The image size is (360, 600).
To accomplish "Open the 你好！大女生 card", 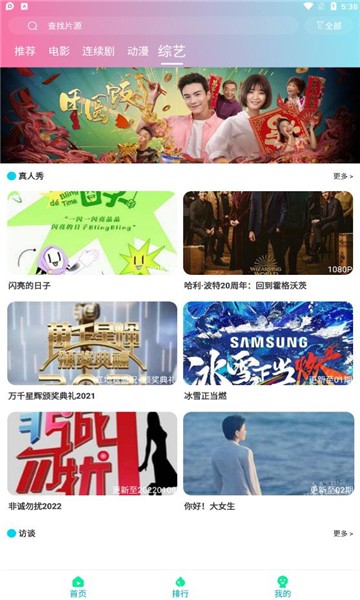I will pyautogui.click(x=268, y=461).
